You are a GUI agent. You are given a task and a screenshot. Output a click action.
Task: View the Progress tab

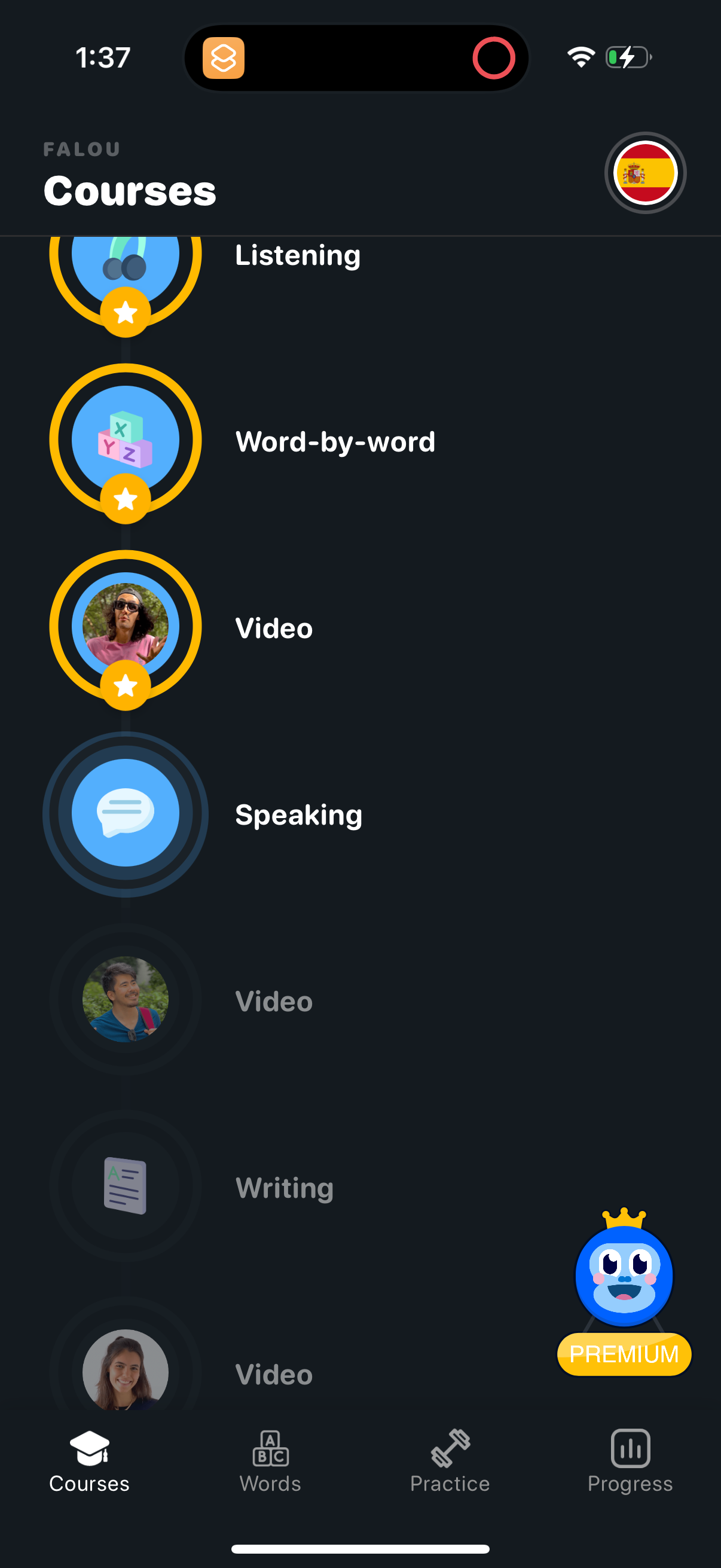click(x=630, y=1461)
